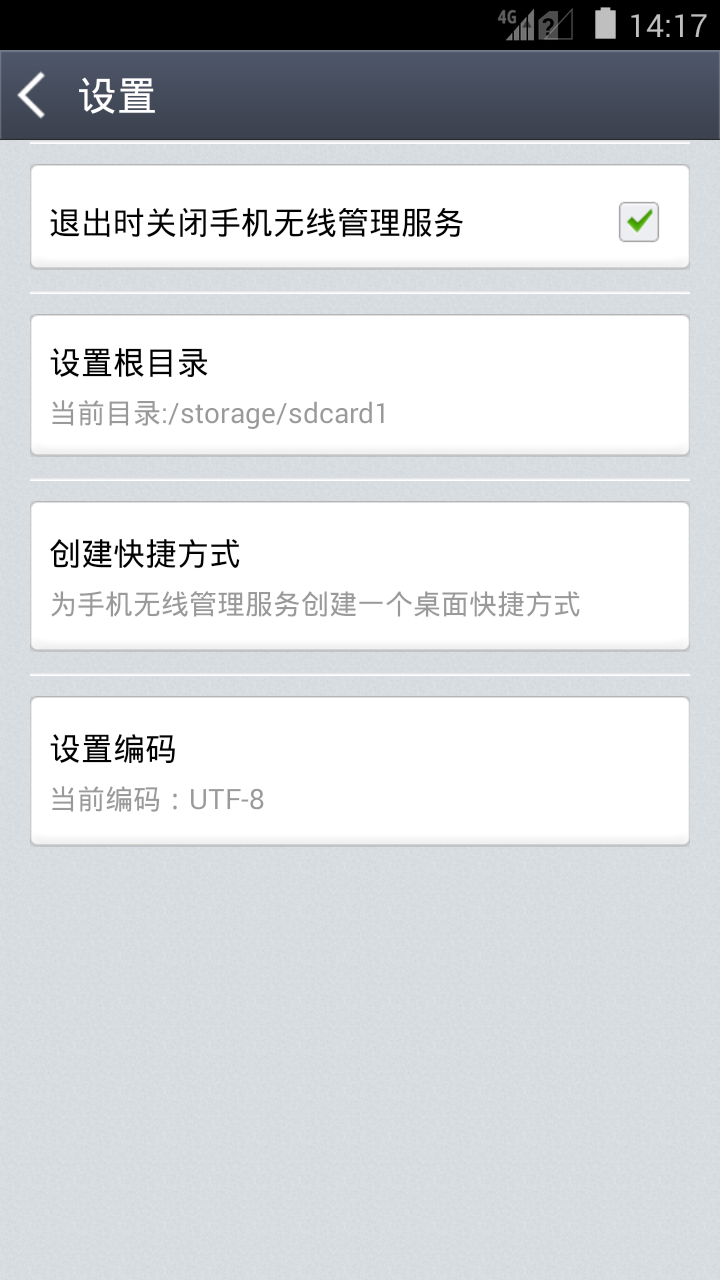This screenshot has width=720, height=1280.
Task: Open 设置根目录 setting
Action: point(360,385)
